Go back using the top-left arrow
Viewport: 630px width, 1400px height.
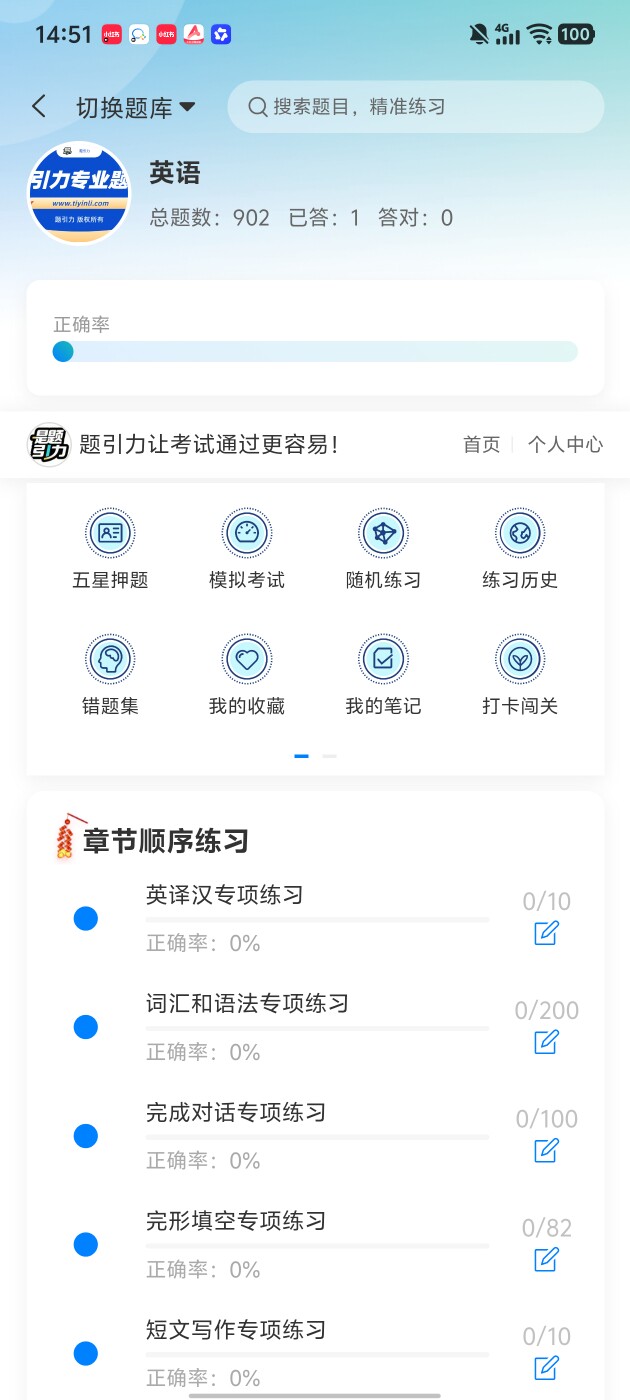pyautogui.click(x=39, y=107)
